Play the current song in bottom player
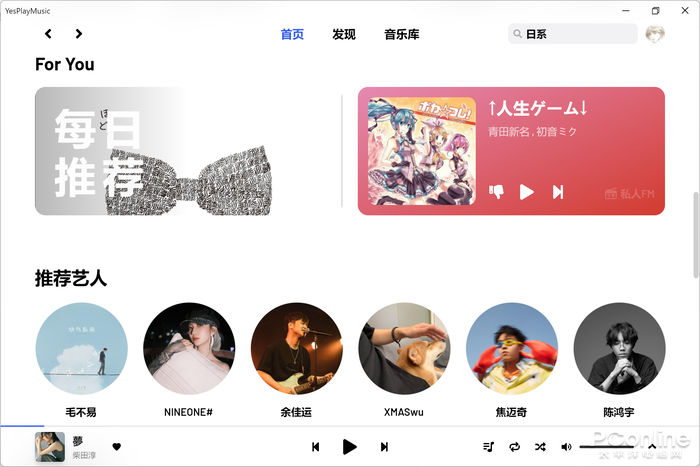Image resolution: width=700 pixels, height=467 pixels. pyautogui.click(x=349, y=447)
